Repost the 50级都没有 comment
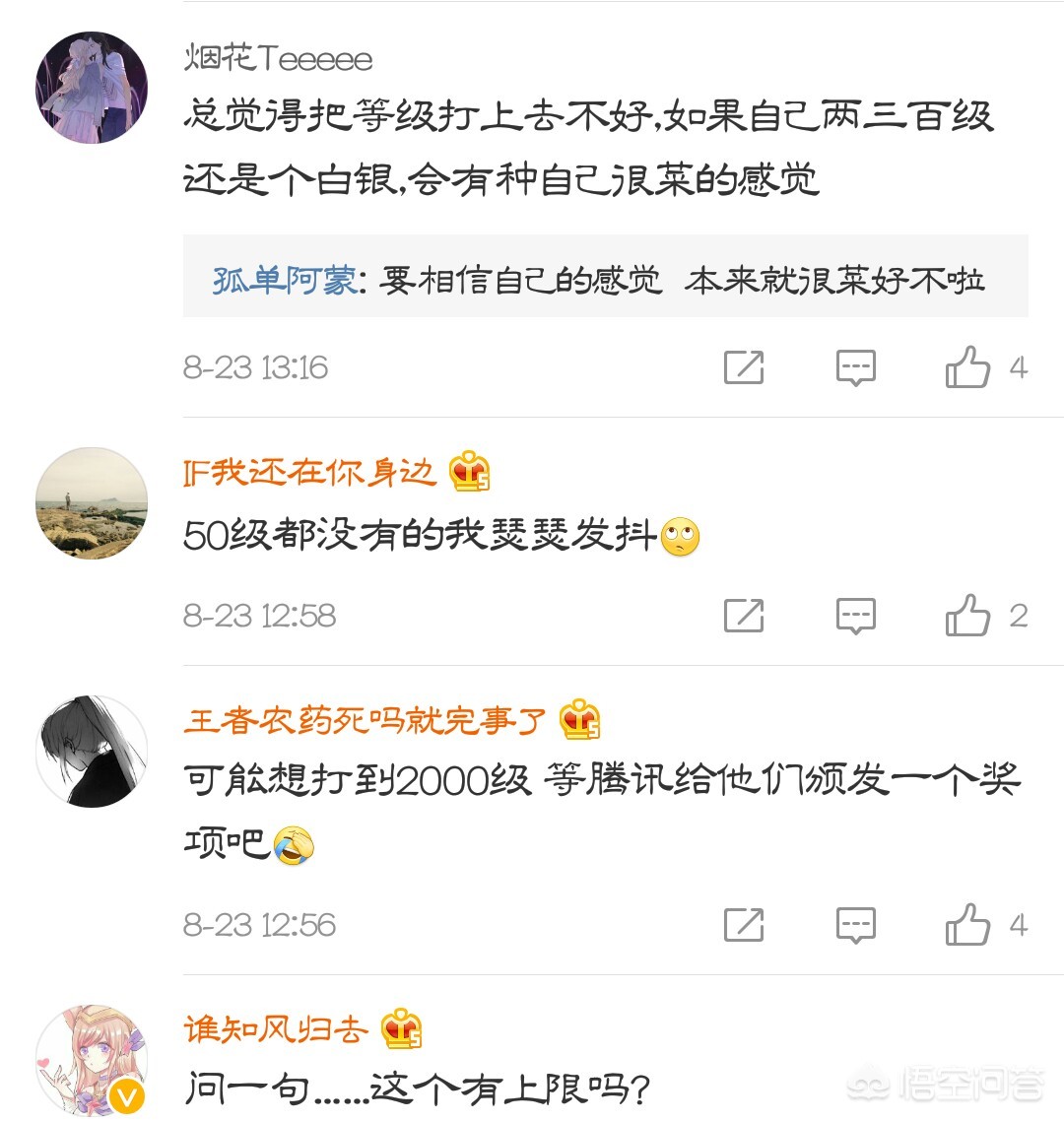The image size is (1064, 1121). (744, 616)
